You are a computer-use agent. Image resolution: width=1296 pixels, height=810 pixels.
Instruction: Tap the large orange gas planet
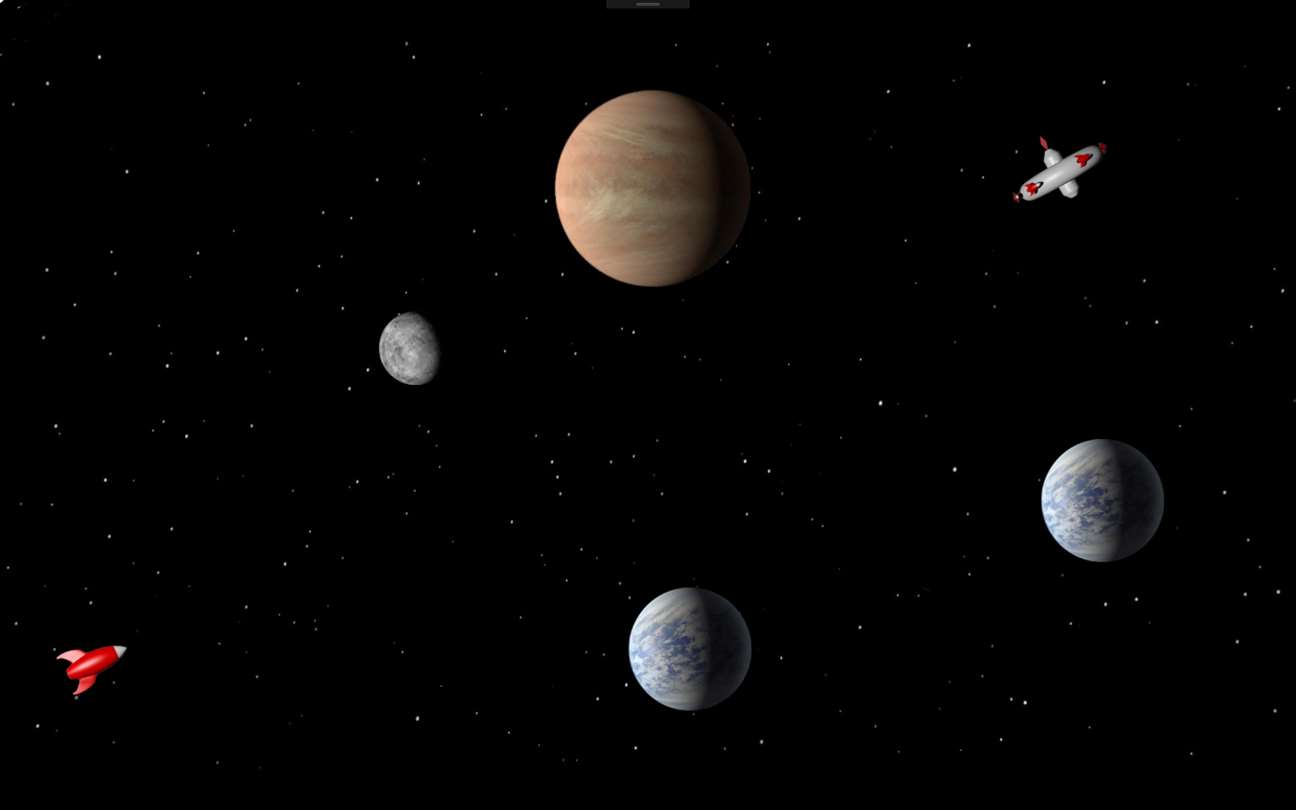click(x=652, y=188)
